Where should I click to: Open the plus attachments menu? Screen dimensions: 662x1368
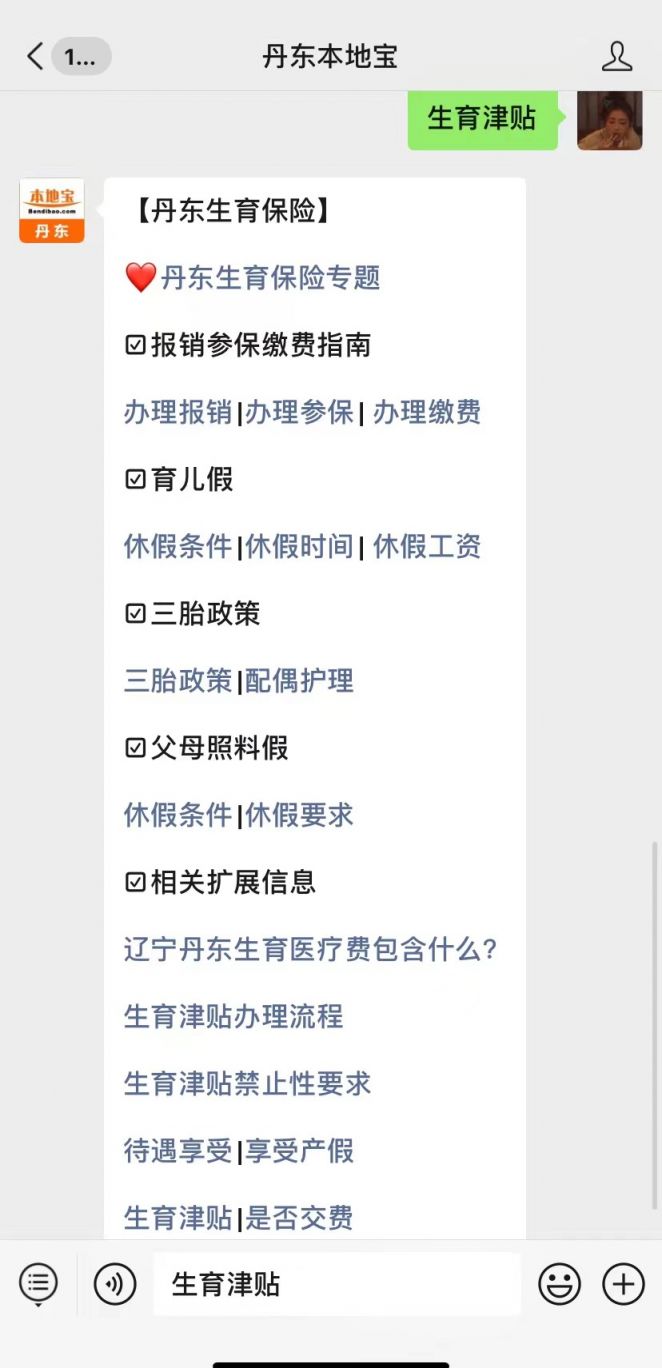click(x=623, y=1284)
